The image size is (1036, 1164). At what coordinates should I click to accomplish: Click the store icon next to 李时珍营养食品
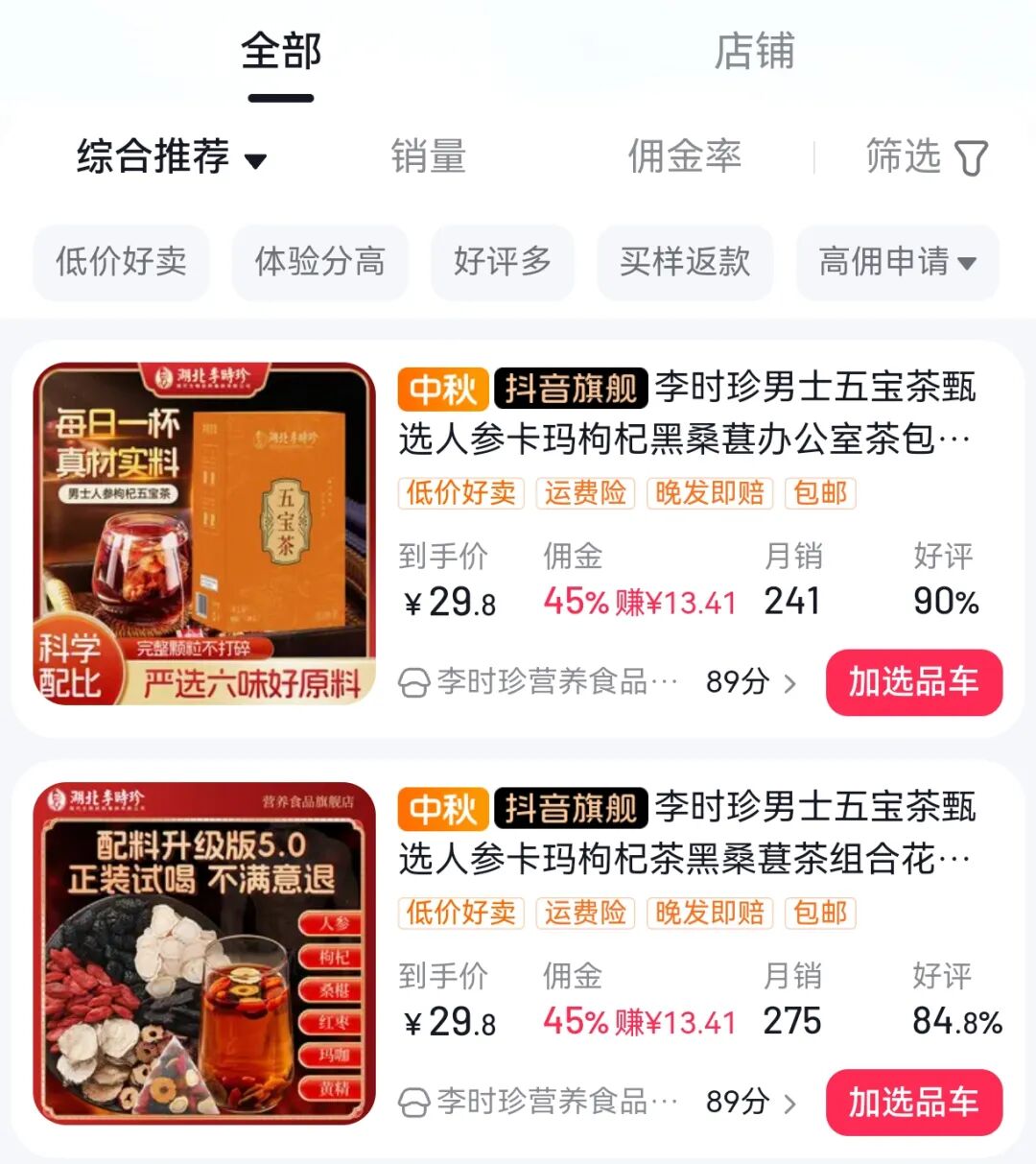[414, 682]
